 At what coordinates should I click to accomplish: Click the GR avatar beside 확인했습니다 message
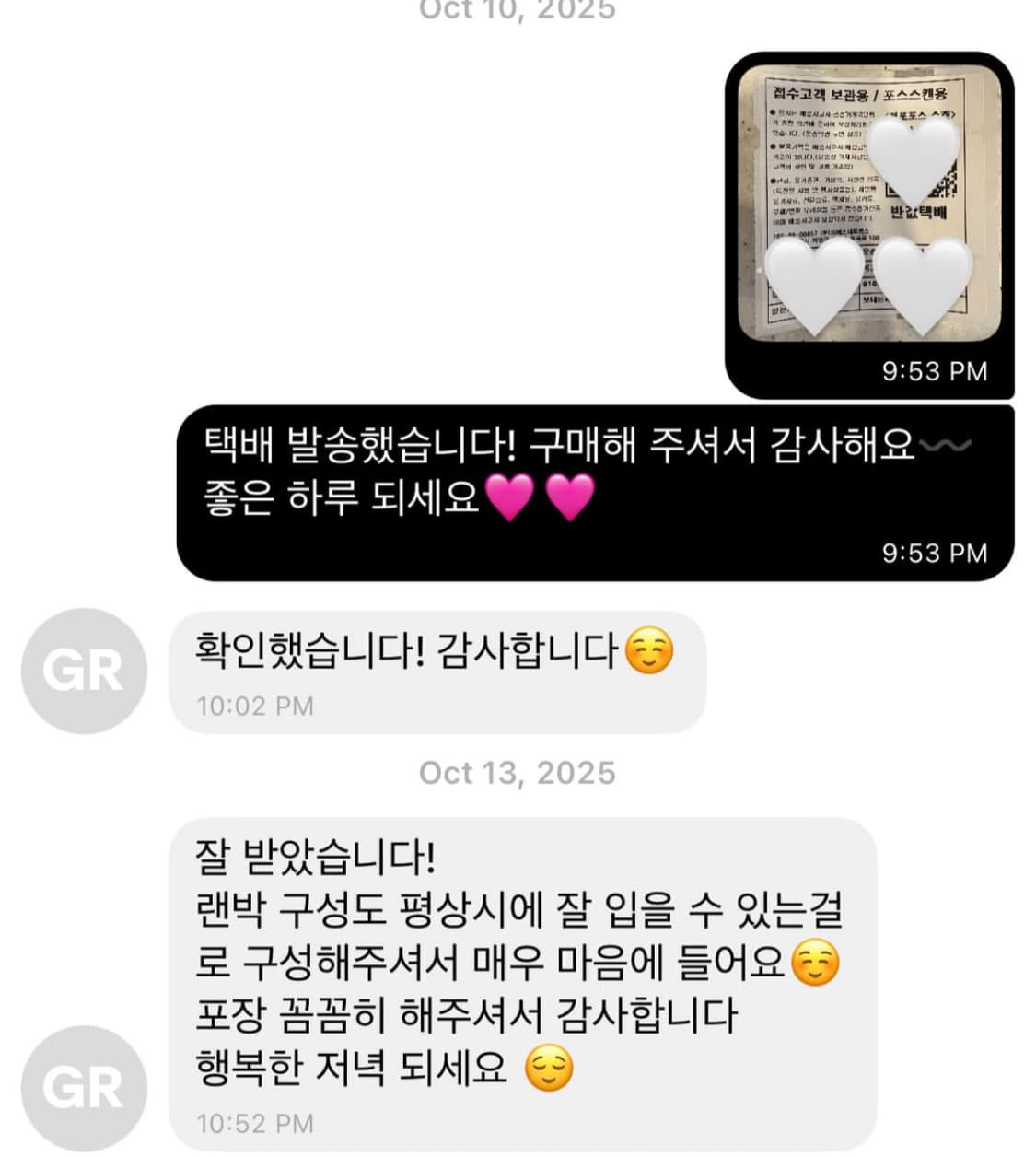(x=83, y=671)
